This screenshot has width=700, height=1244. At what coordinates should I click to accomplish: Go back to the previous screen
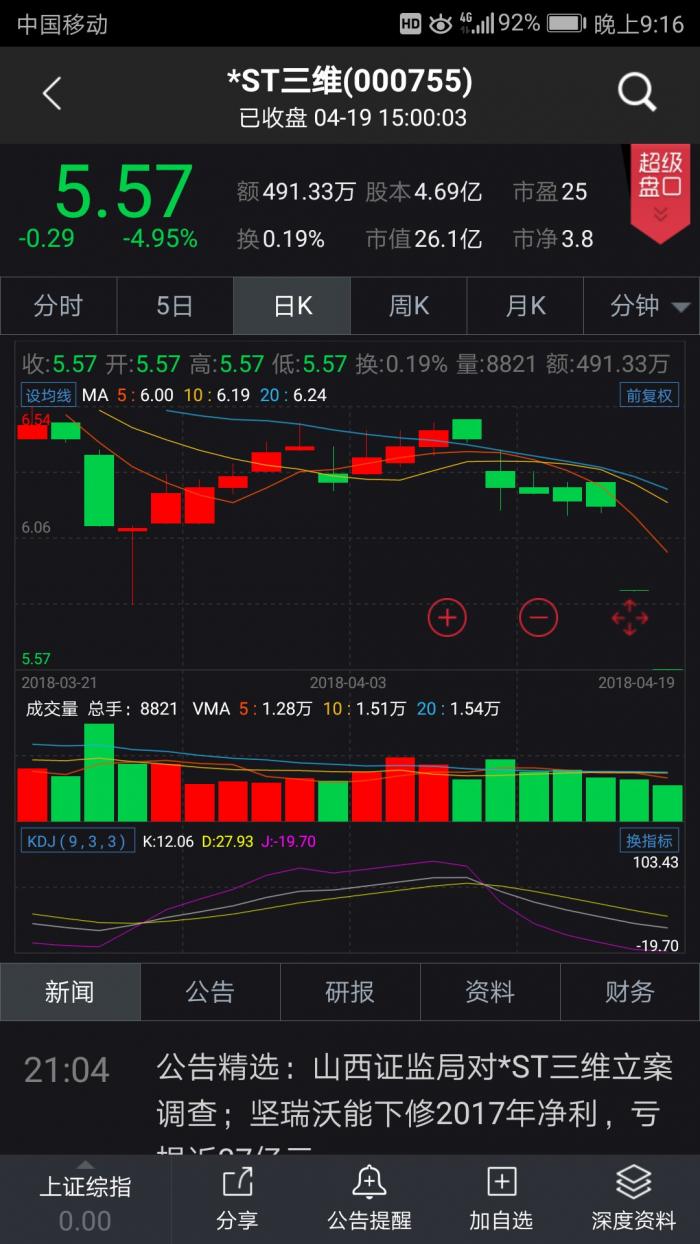click(52, 94)
